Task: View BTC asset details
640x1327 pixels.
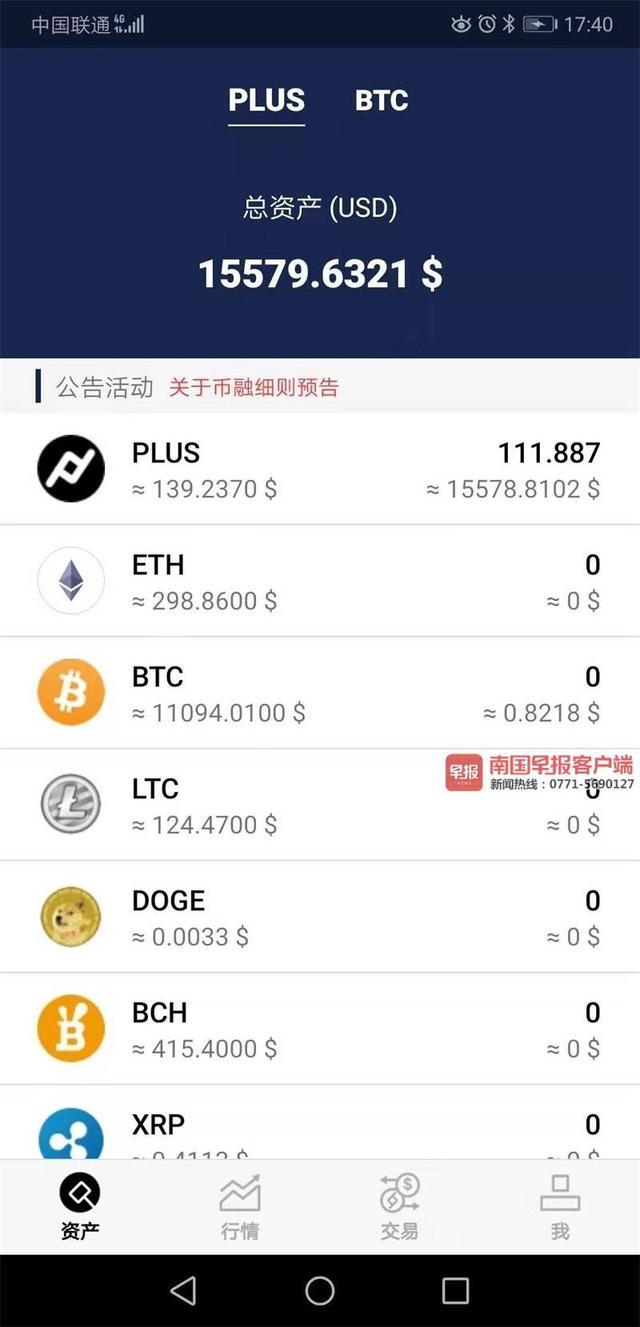Action: 320,693
